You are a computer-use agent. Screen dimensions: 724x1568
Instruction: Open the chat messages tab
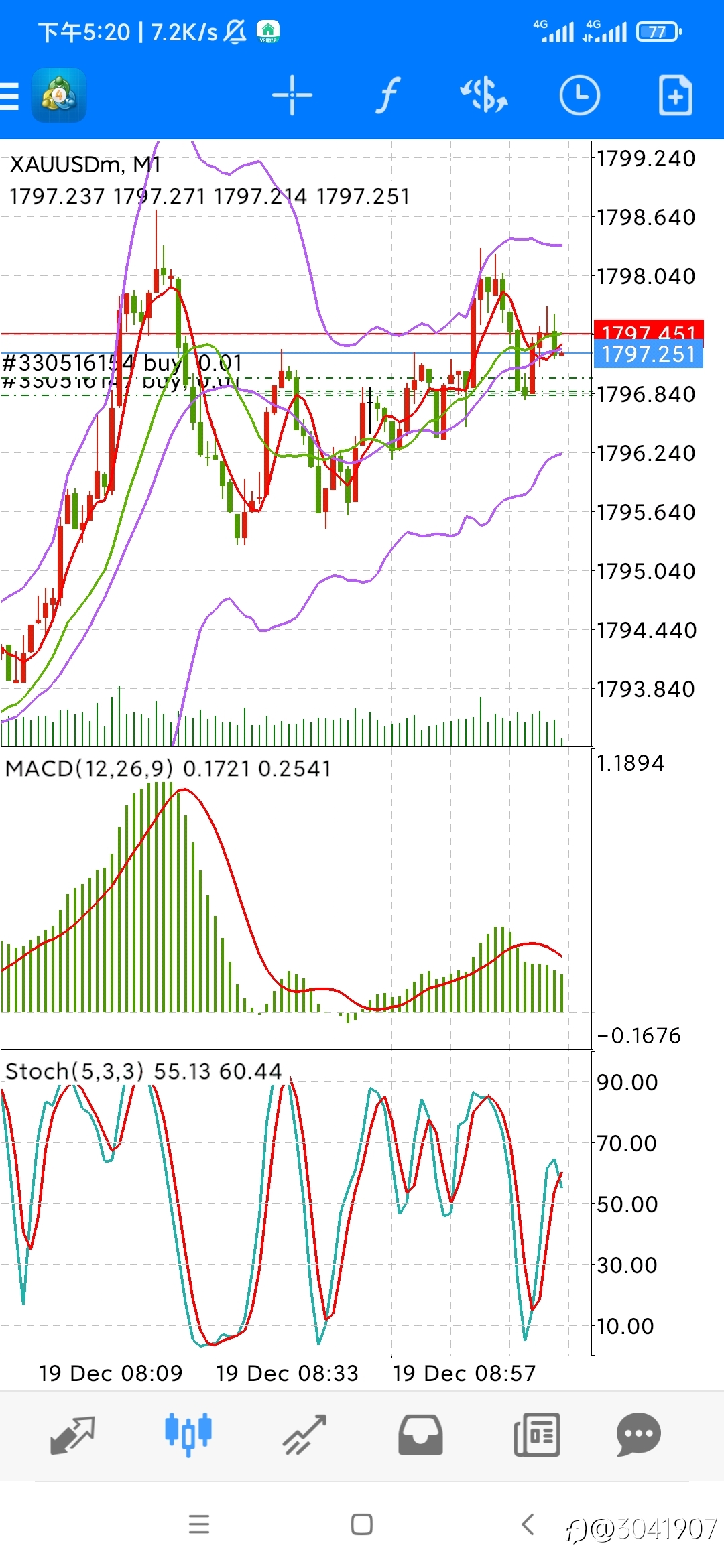coord(638,1435)
